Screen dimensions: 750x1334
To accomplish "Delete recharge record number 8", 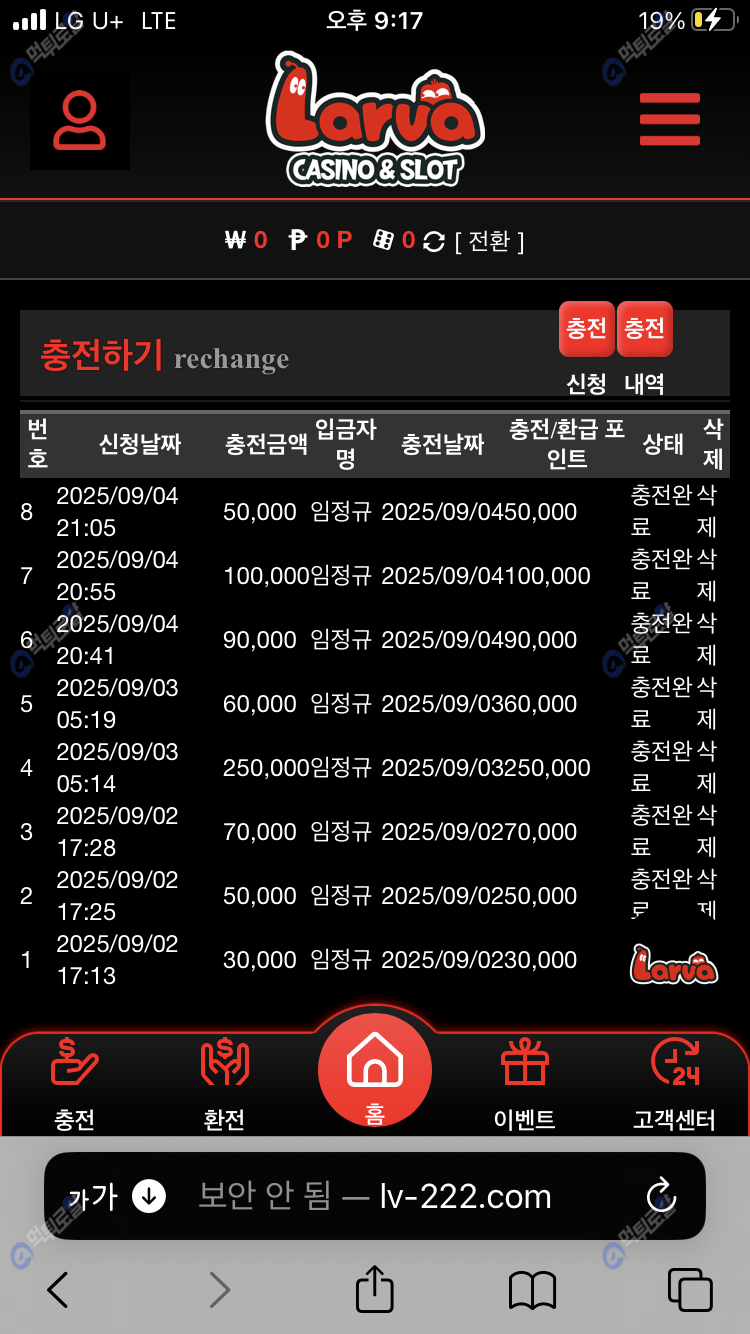I will [708, 511].
